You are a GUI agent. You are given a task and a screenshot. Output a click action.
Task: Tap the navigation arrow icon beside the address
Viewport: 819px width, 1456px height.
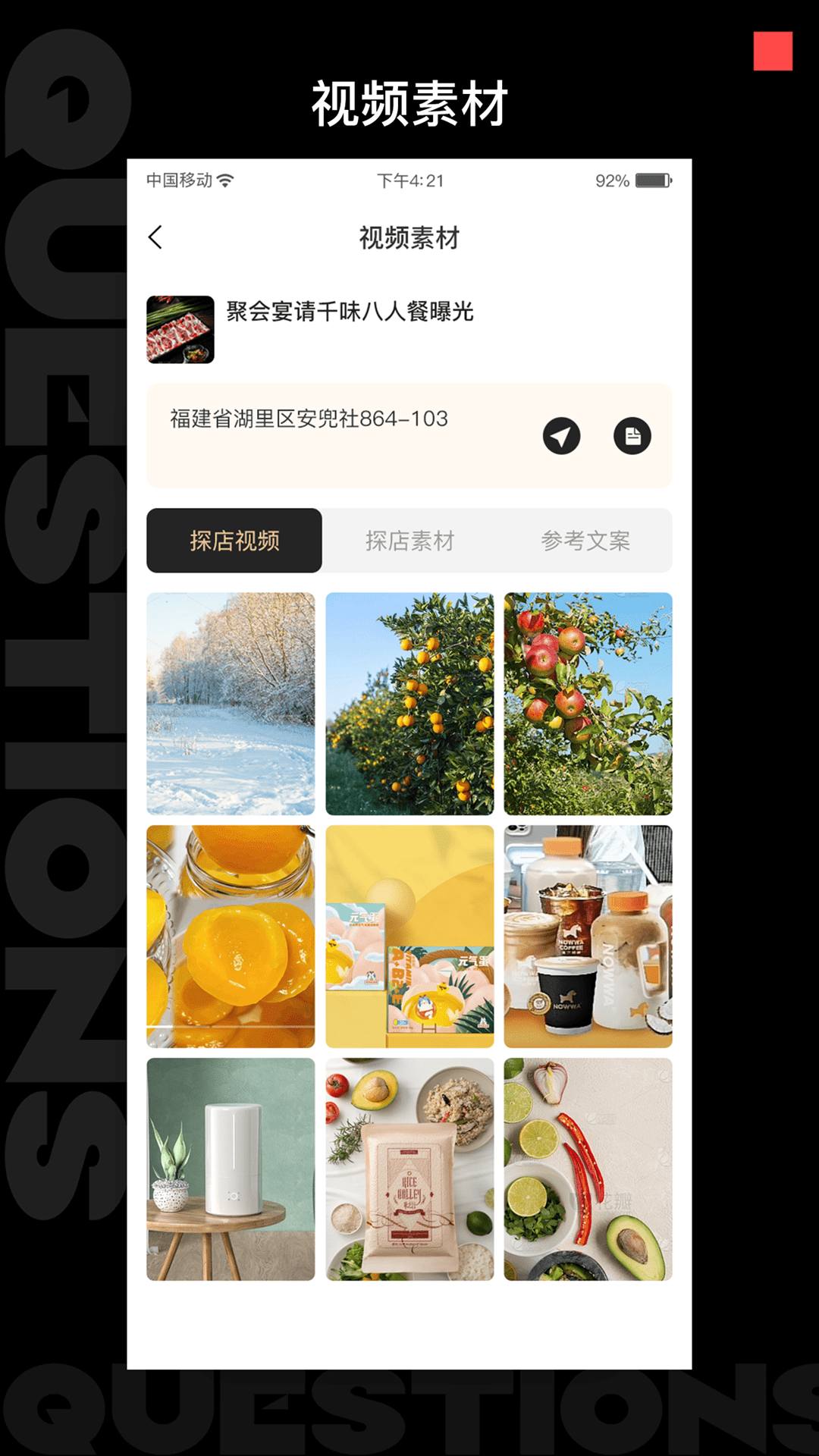tap(560, 436)
